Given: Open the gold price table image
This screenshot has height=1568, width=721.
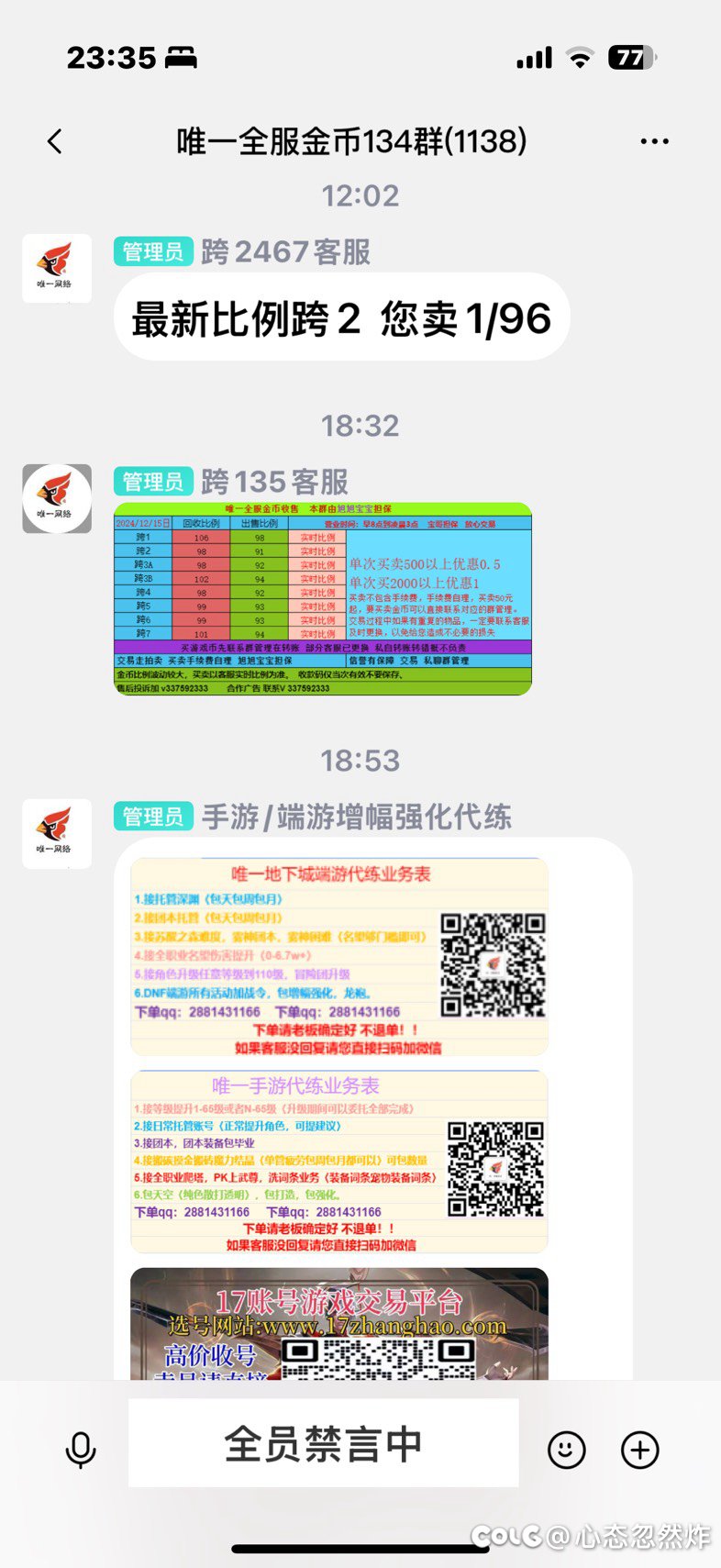Looking at the screenshot, I should (x=323, y=598).
